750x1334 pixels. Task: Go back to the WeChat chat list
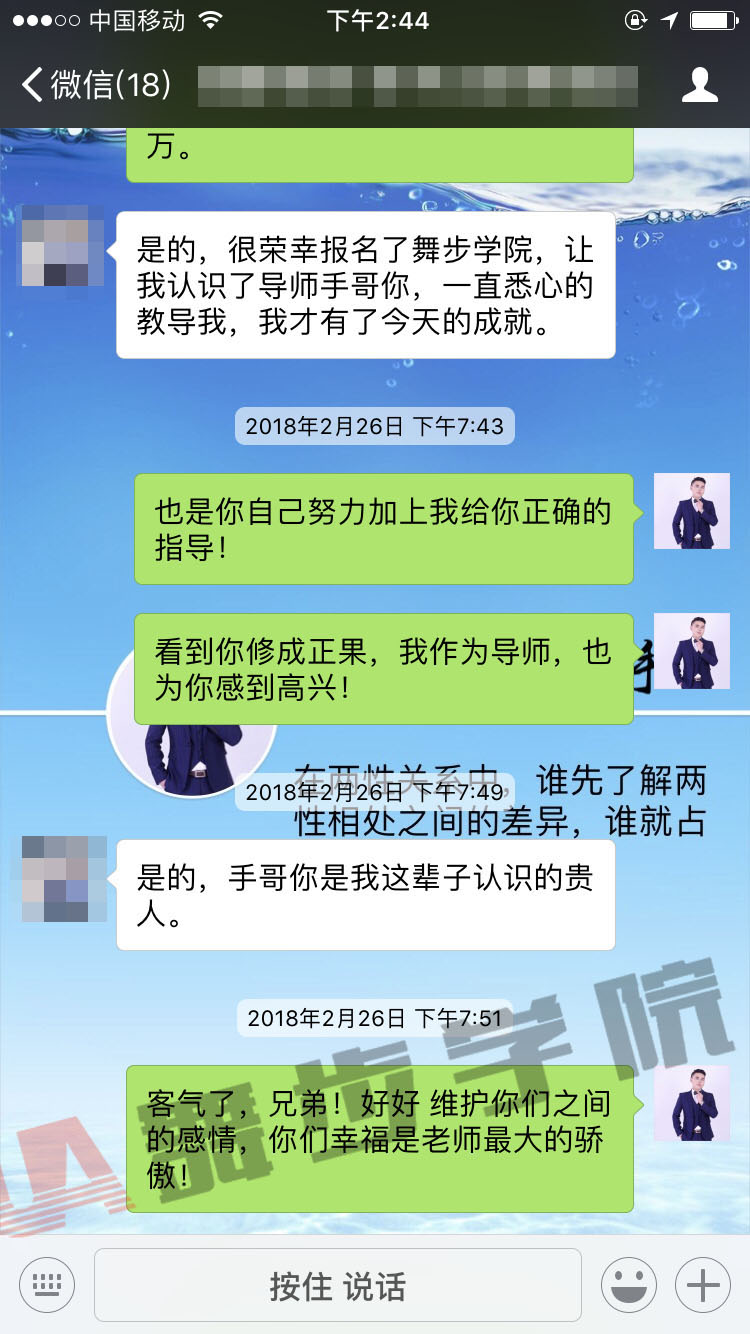click(95, 86)
